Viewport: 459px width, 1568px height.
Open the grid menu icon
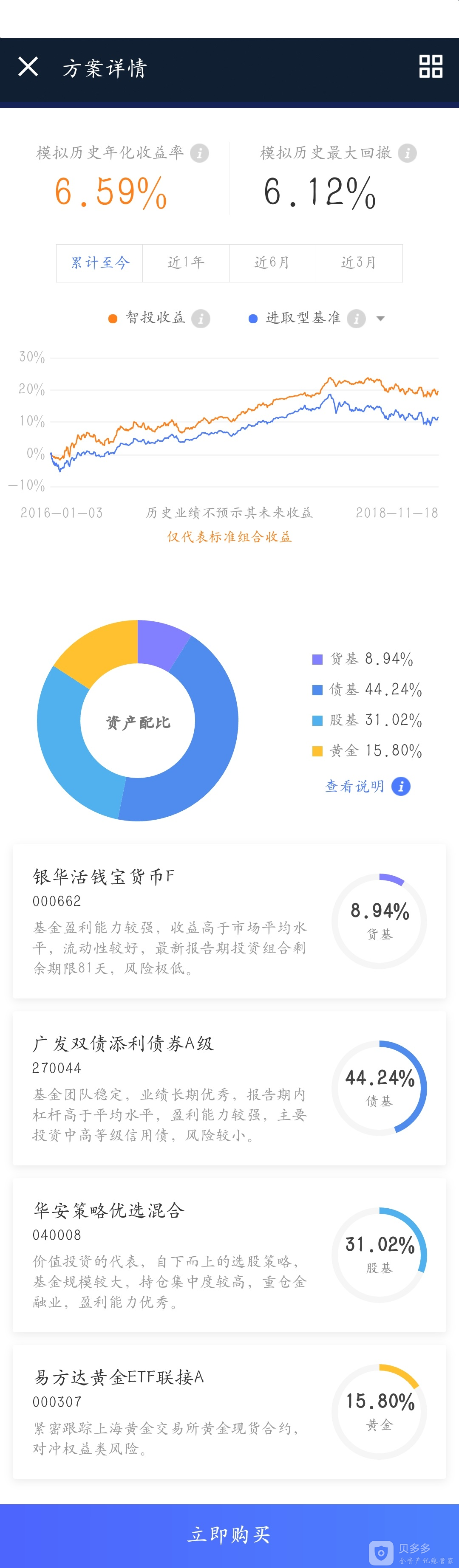click(431, 66)
